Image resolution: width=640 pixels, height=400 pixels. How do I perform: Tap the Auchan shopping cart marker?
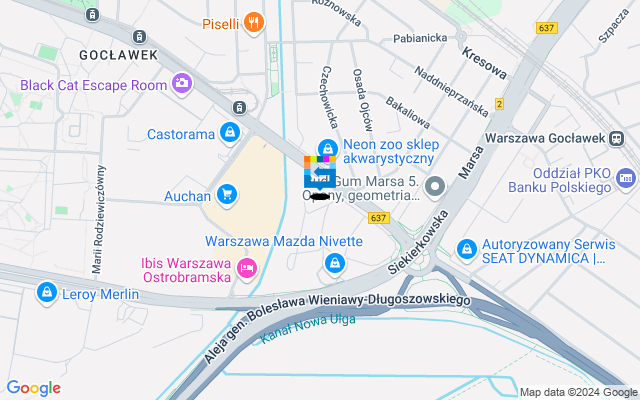pos(227,194)
